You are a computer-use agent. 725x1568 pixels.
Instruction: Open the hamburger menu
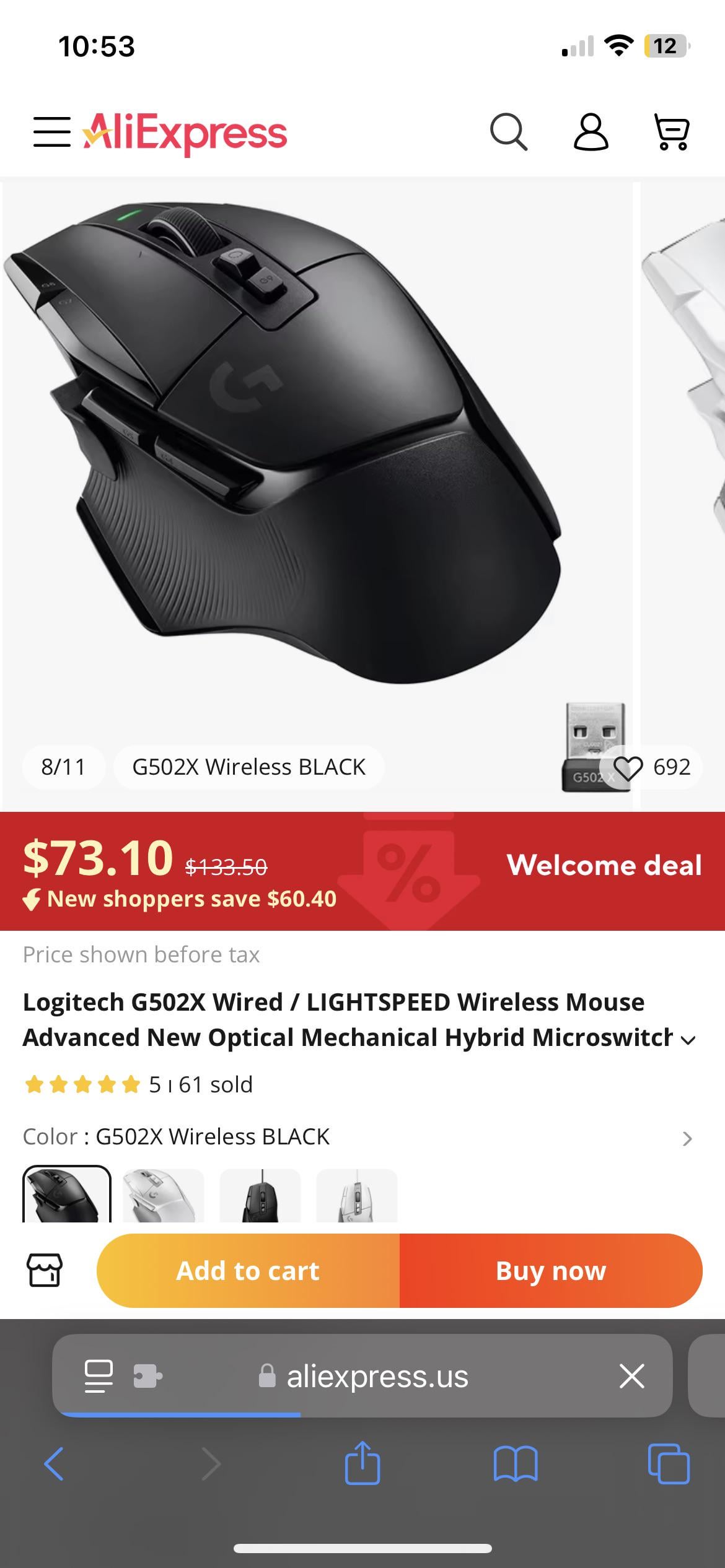point(52,132)
